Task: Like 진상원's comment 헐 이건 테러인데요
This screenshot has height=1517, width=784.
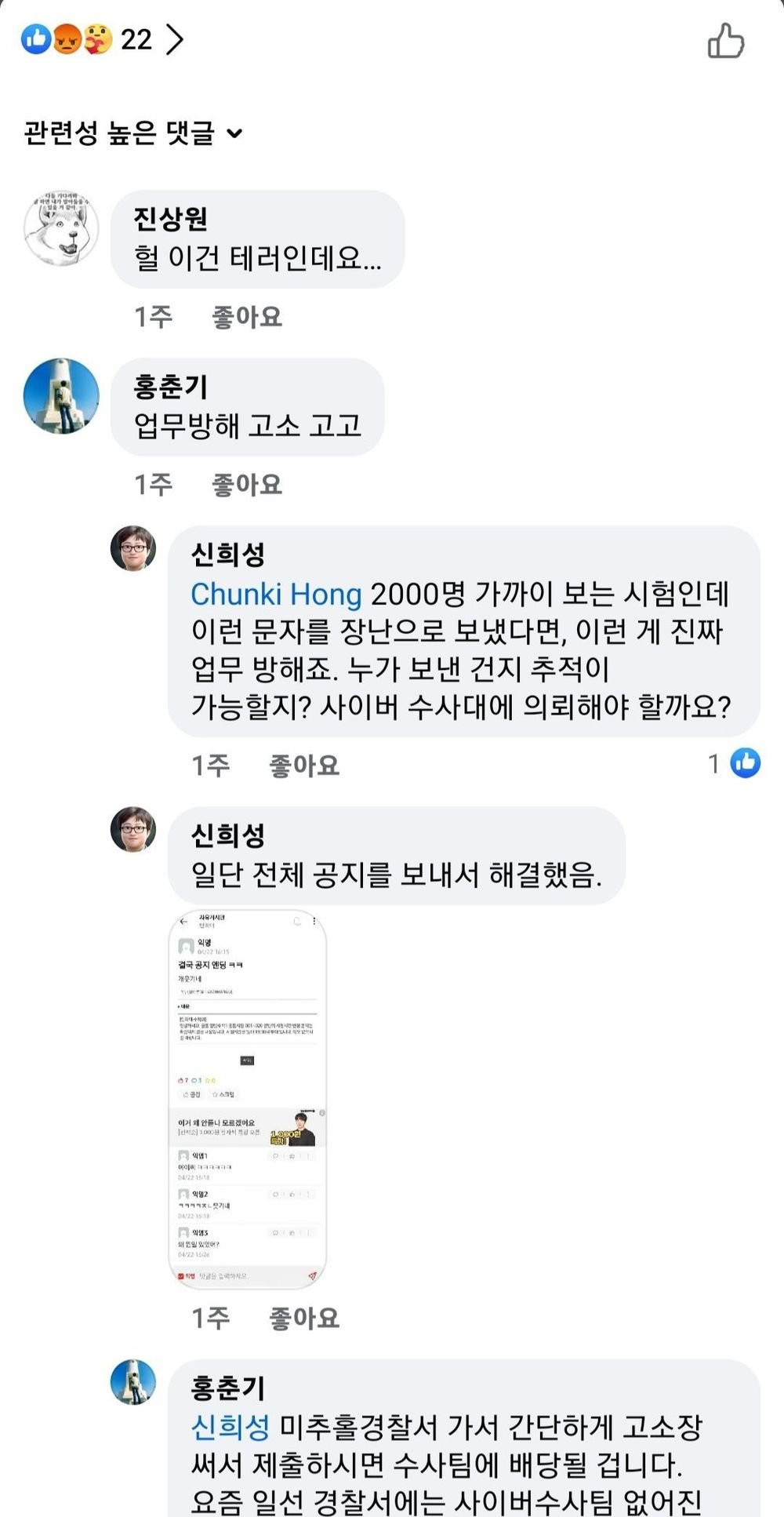Action: [247, 317]
